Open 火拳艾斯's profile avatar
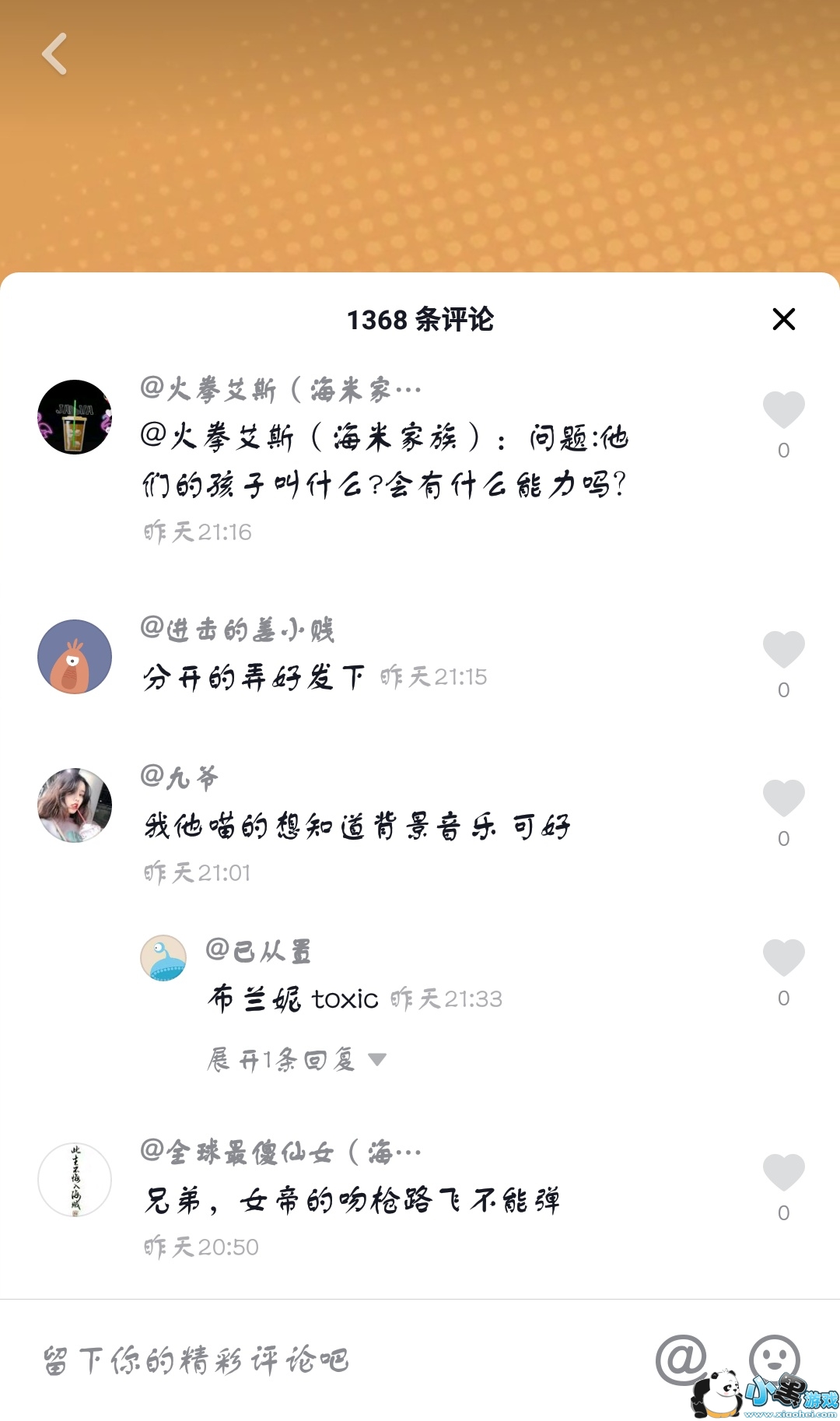Image resolution: width=840 pixels, height=1421 pixels. click(x=75, y=417)
